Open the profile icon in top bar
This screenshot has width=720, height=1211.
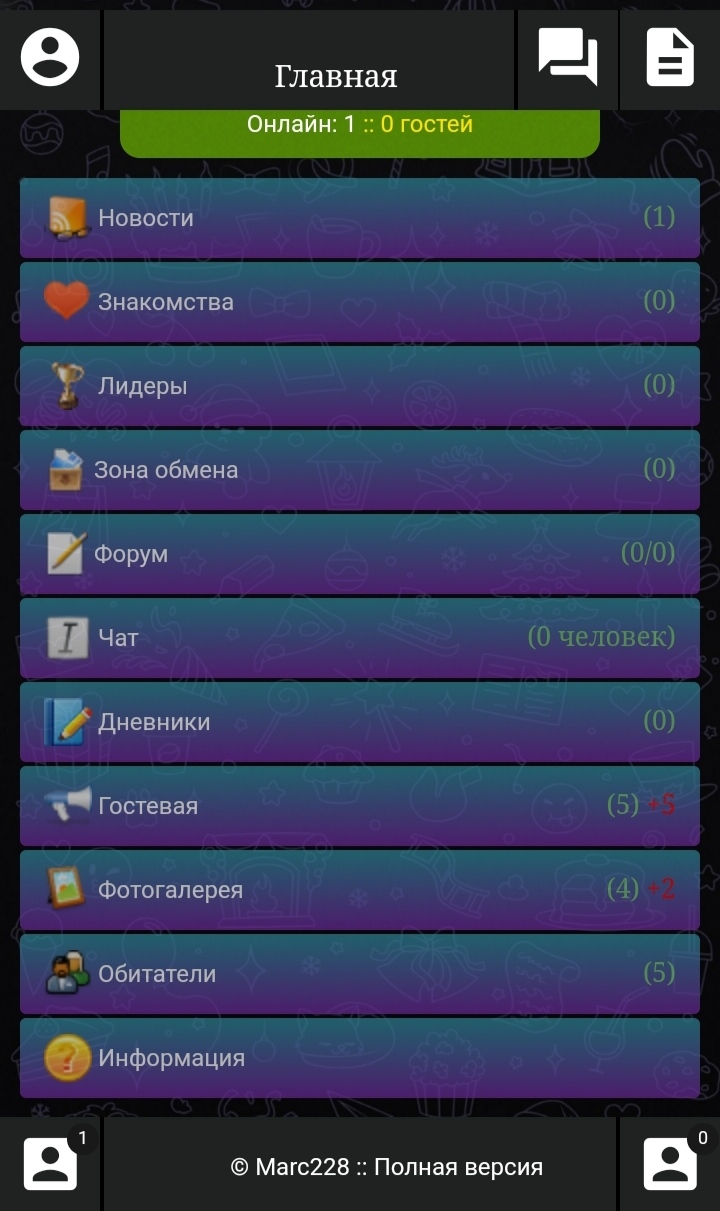50,57
